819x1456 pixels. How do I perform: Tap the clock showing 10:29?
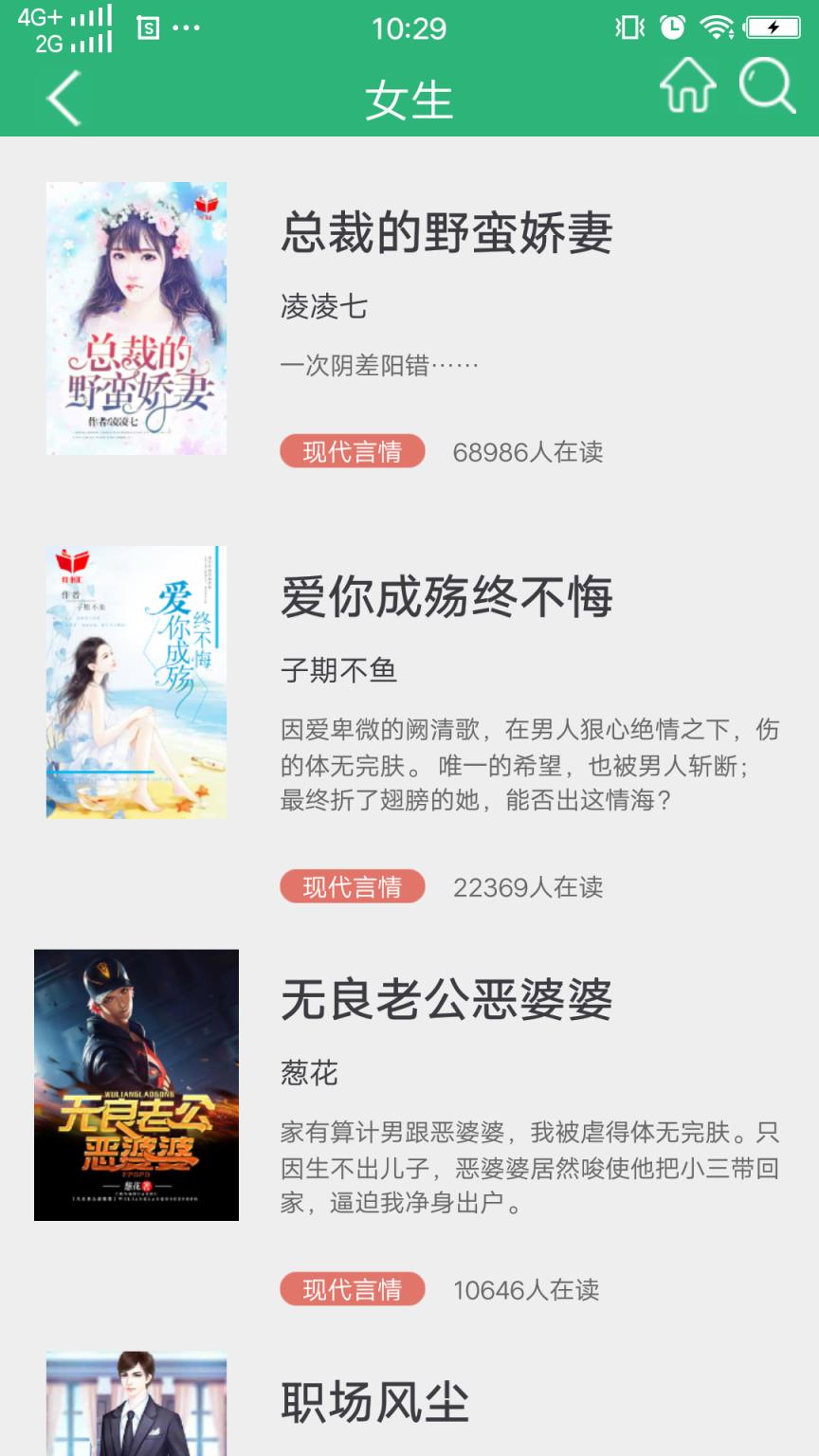(409, 28)
